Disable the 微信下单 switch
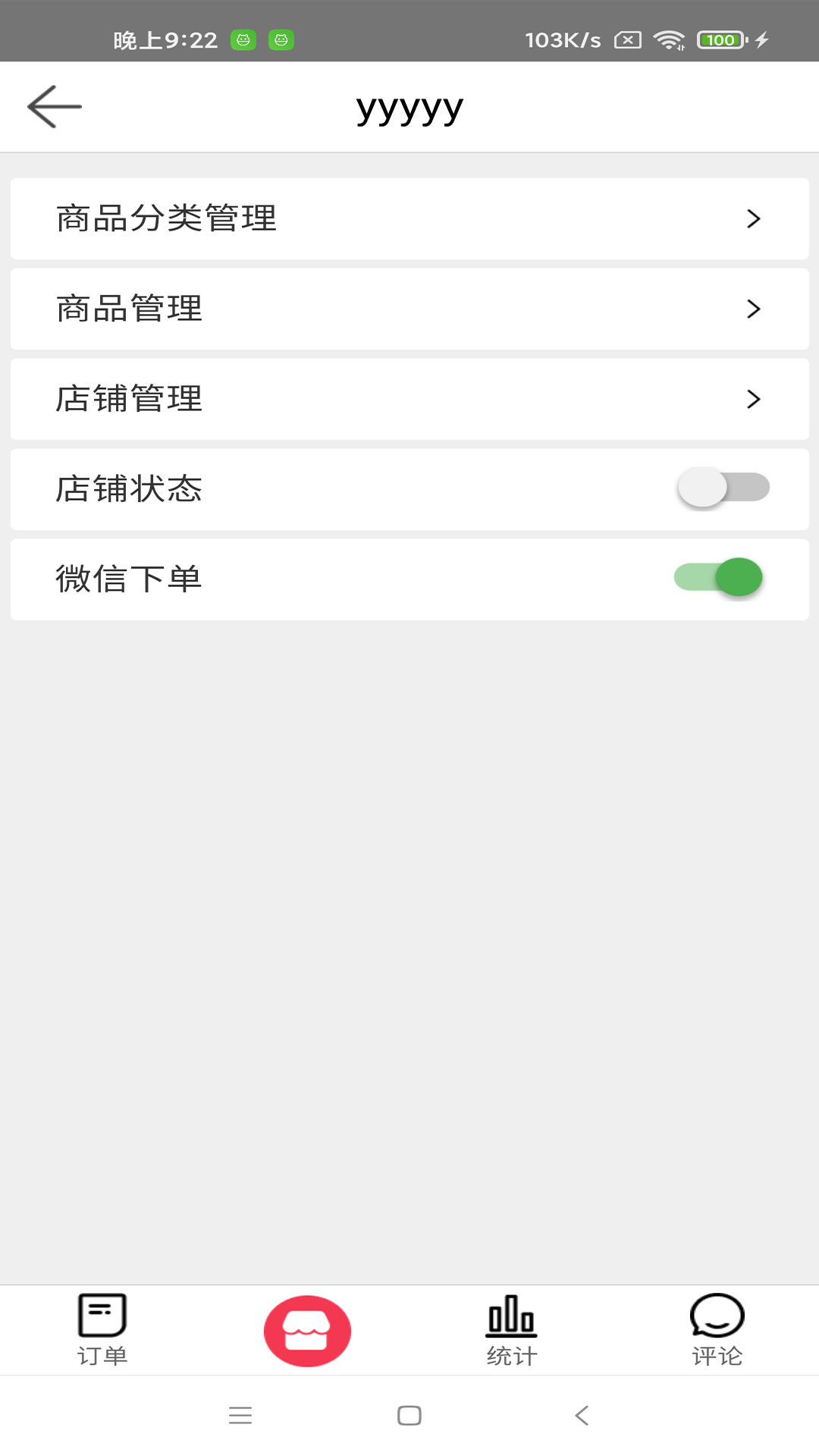The height and width of the screenshot is (1456, 819). (x=718, y=578)
